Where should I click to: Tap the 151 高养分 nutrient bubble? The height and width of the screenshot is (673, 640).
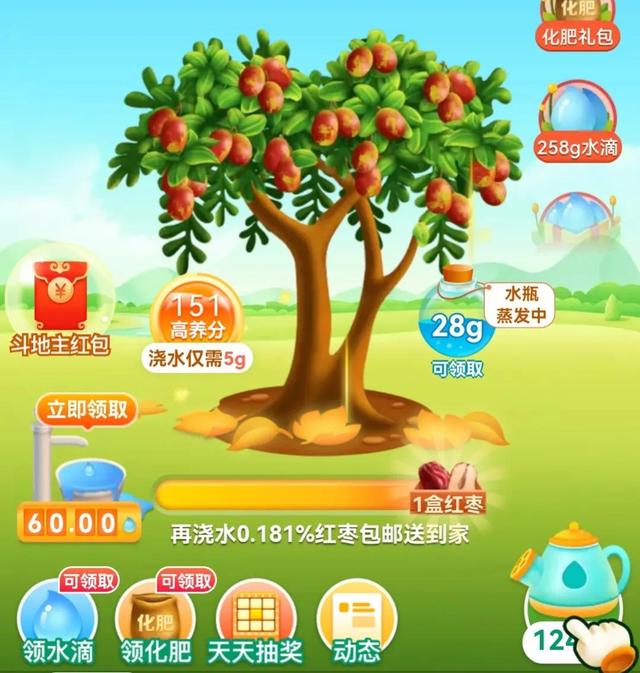tap(195, 318)
